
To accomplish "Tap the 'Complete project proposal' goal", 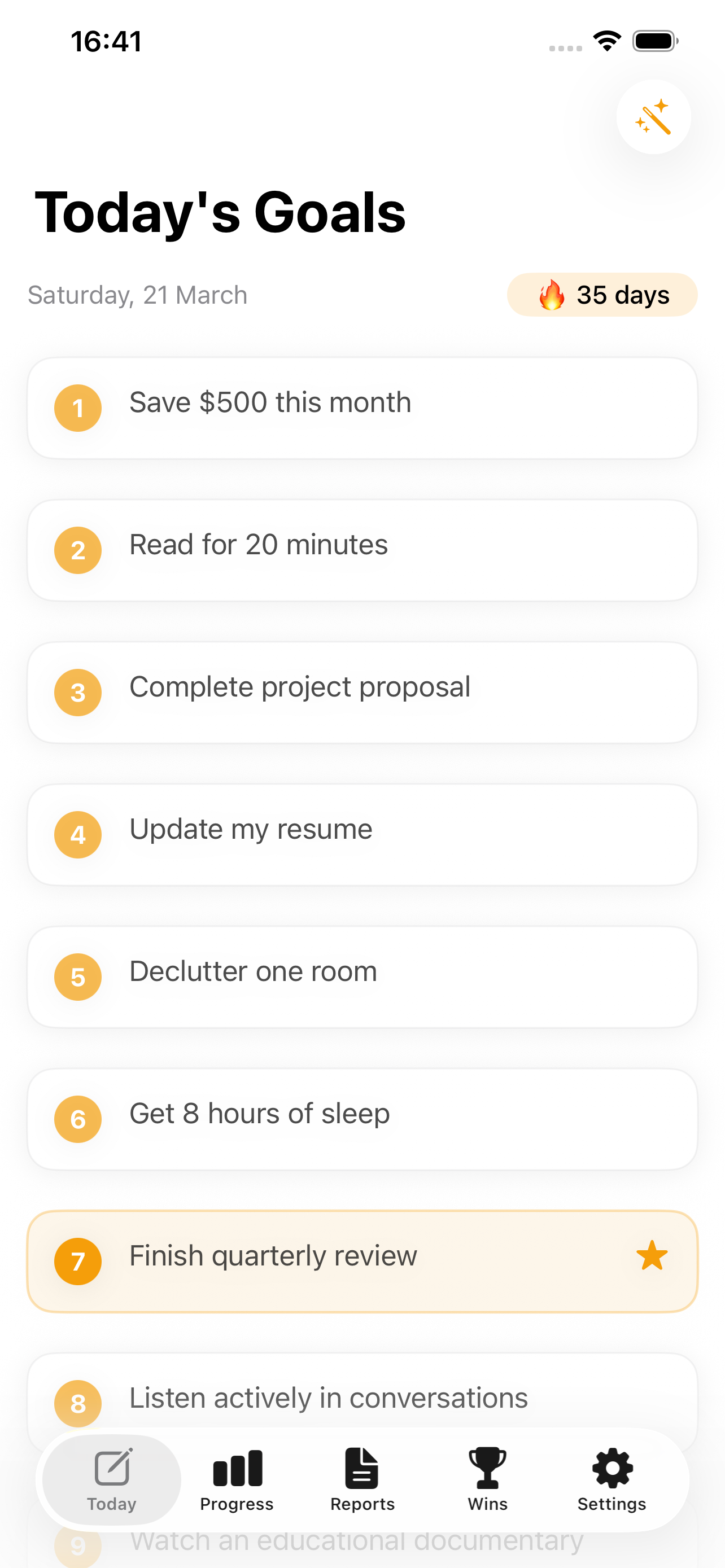I will coord(362,693).
